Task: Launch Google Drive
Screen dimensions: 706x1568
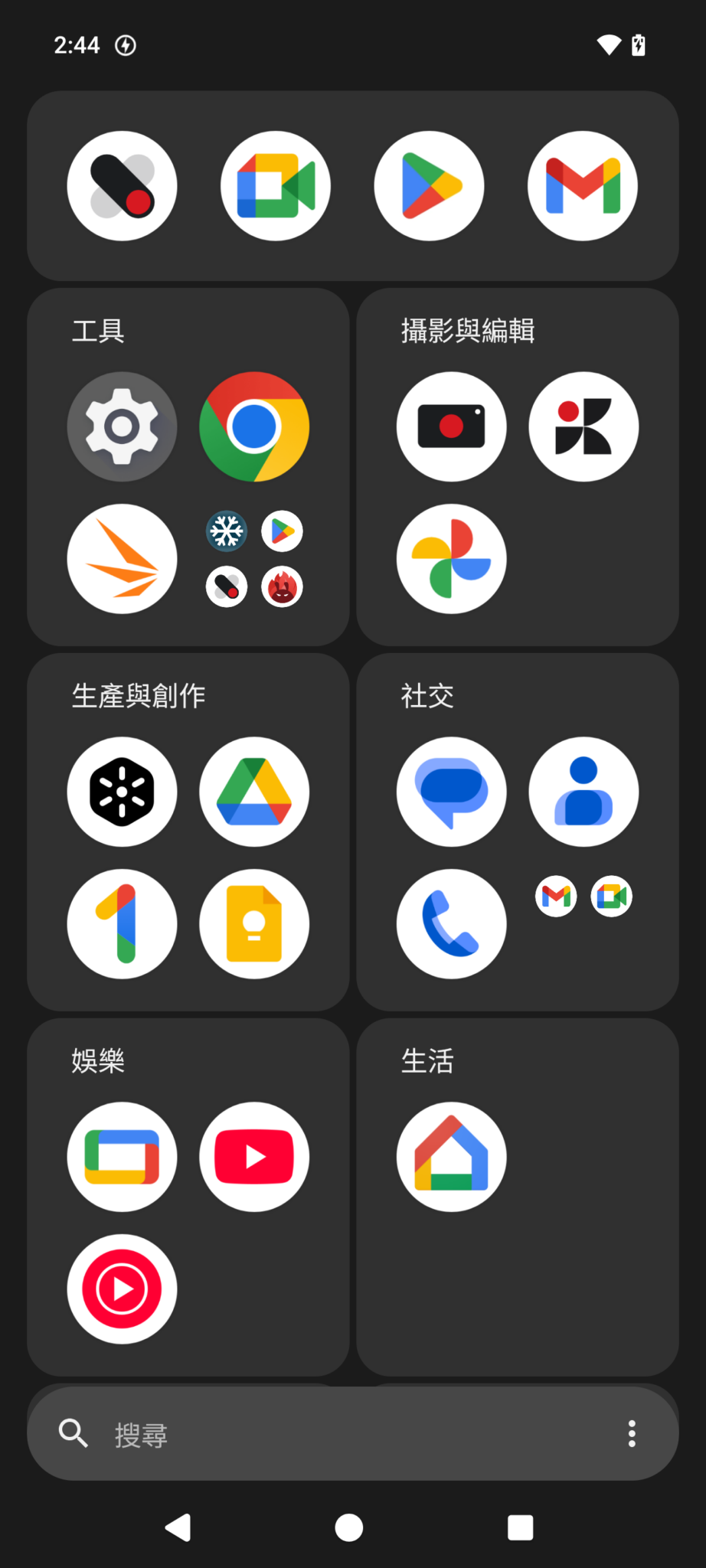Action: [254, 792]
